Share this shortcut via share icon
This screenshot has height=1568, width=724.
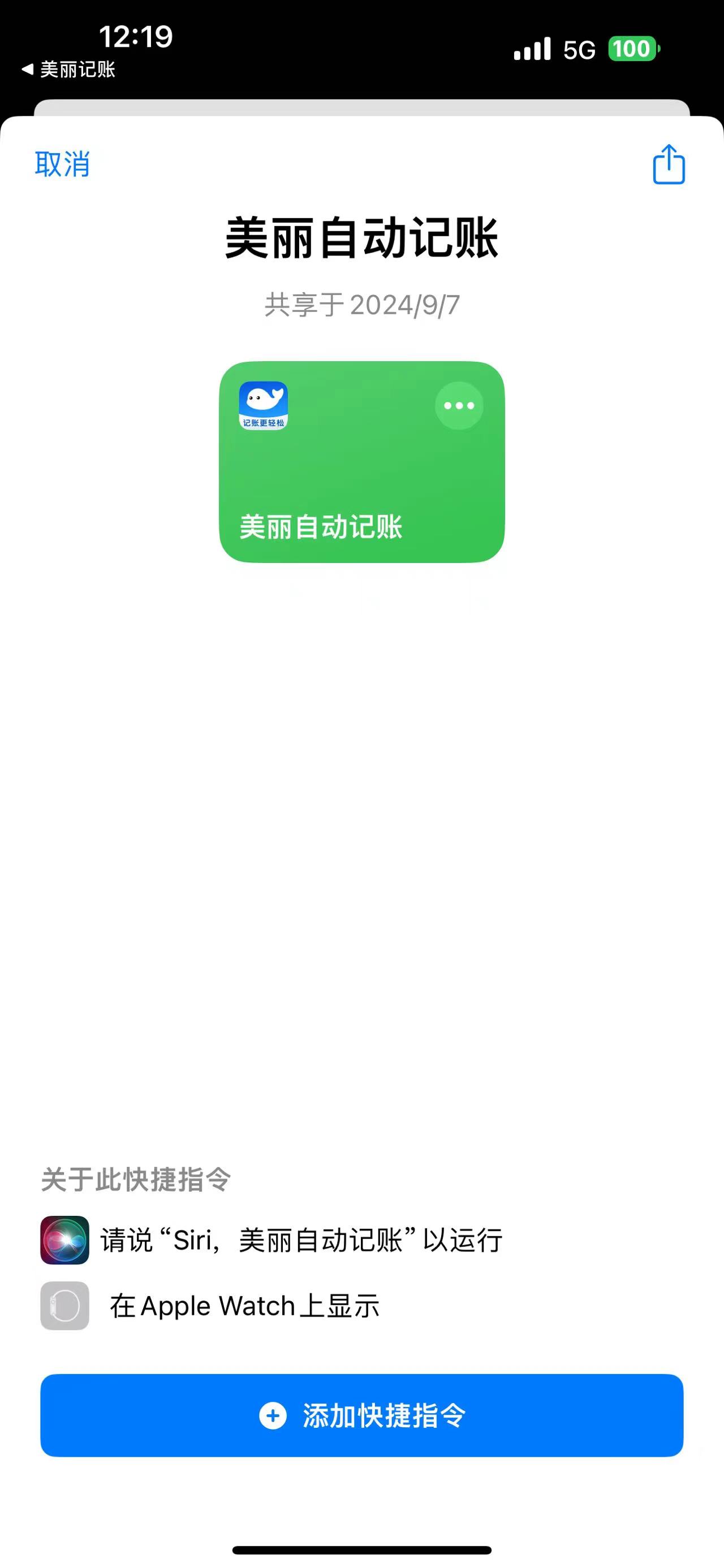[669, 164]
